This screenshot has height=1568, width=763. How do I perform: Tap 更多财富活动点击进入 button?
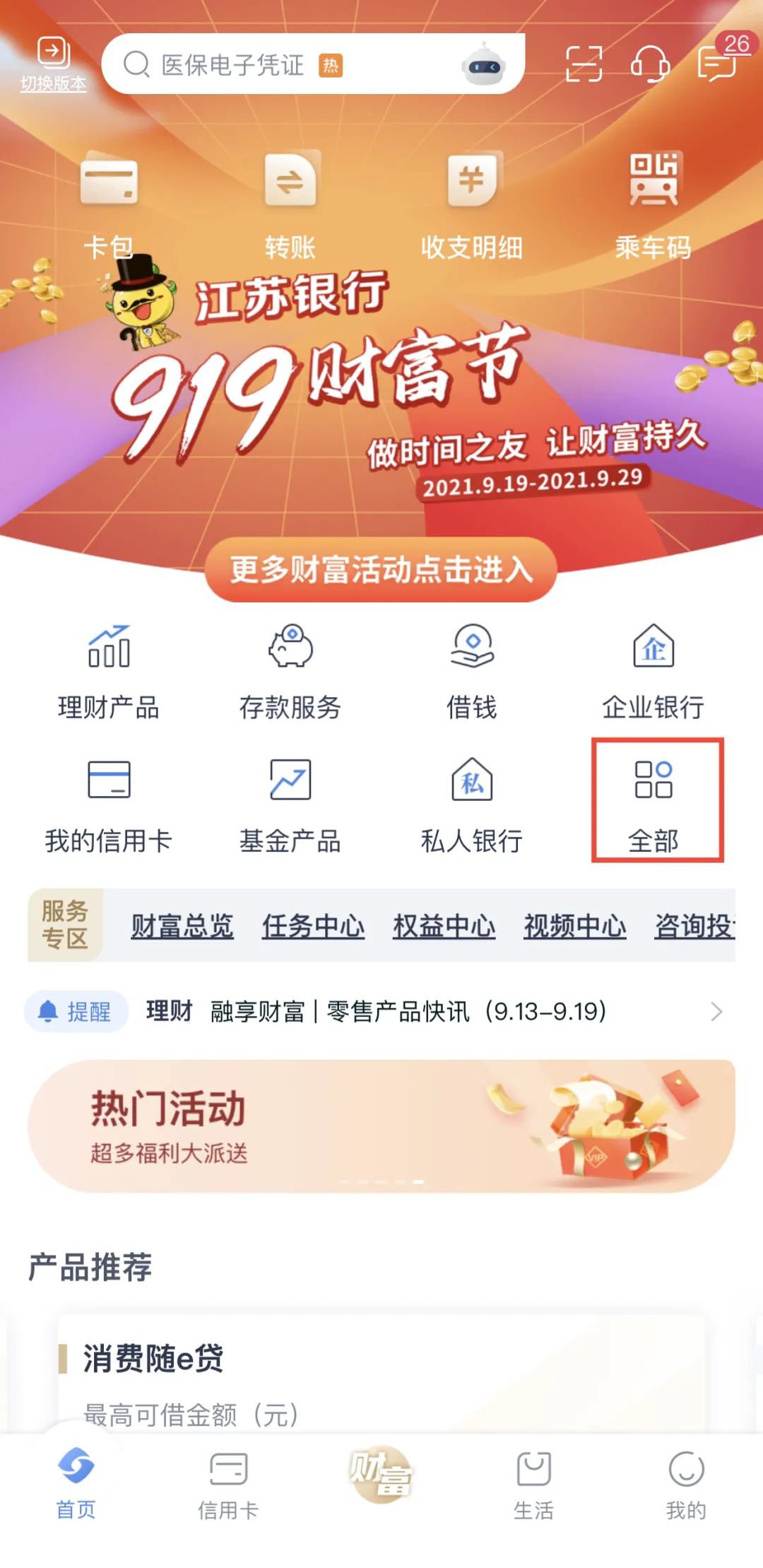pos(381,570)
